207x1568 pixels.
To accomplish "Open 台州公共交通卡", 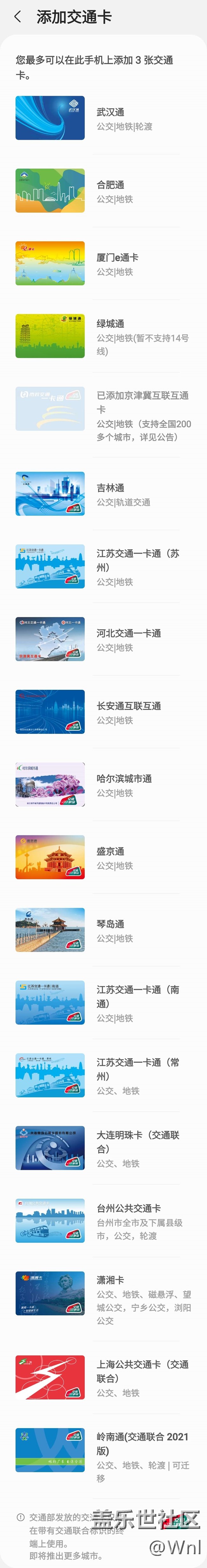I will (x=104, y=1221).
